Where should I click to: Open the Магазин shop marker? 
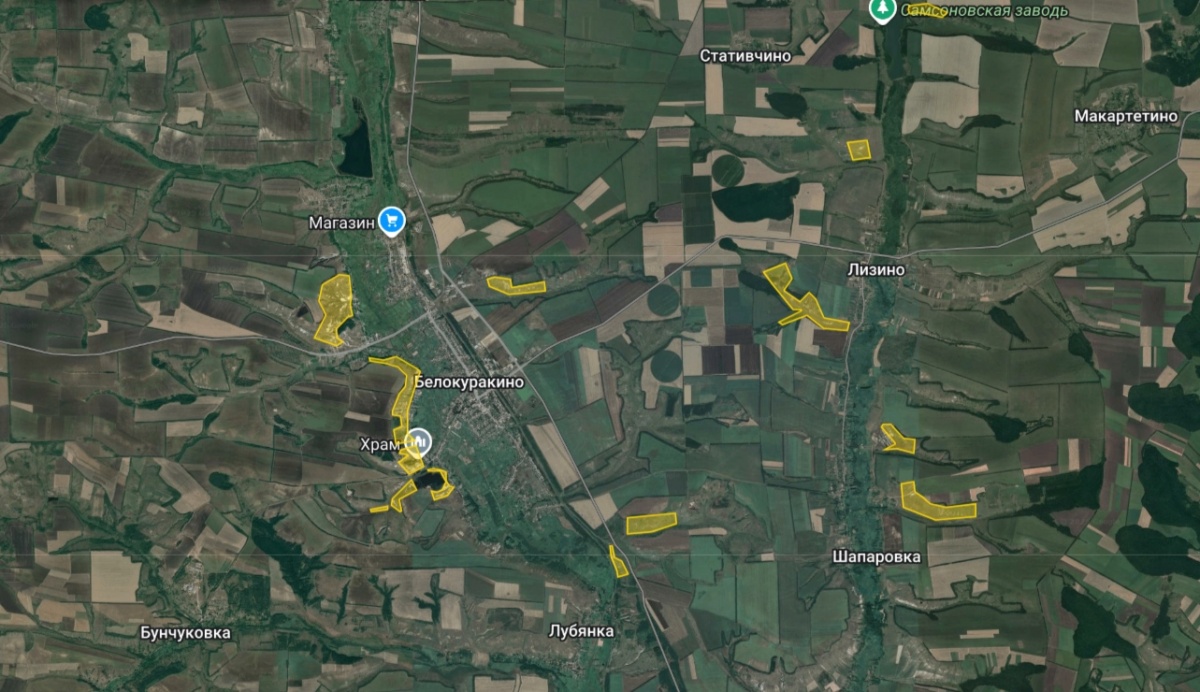(x=394, y=221)
